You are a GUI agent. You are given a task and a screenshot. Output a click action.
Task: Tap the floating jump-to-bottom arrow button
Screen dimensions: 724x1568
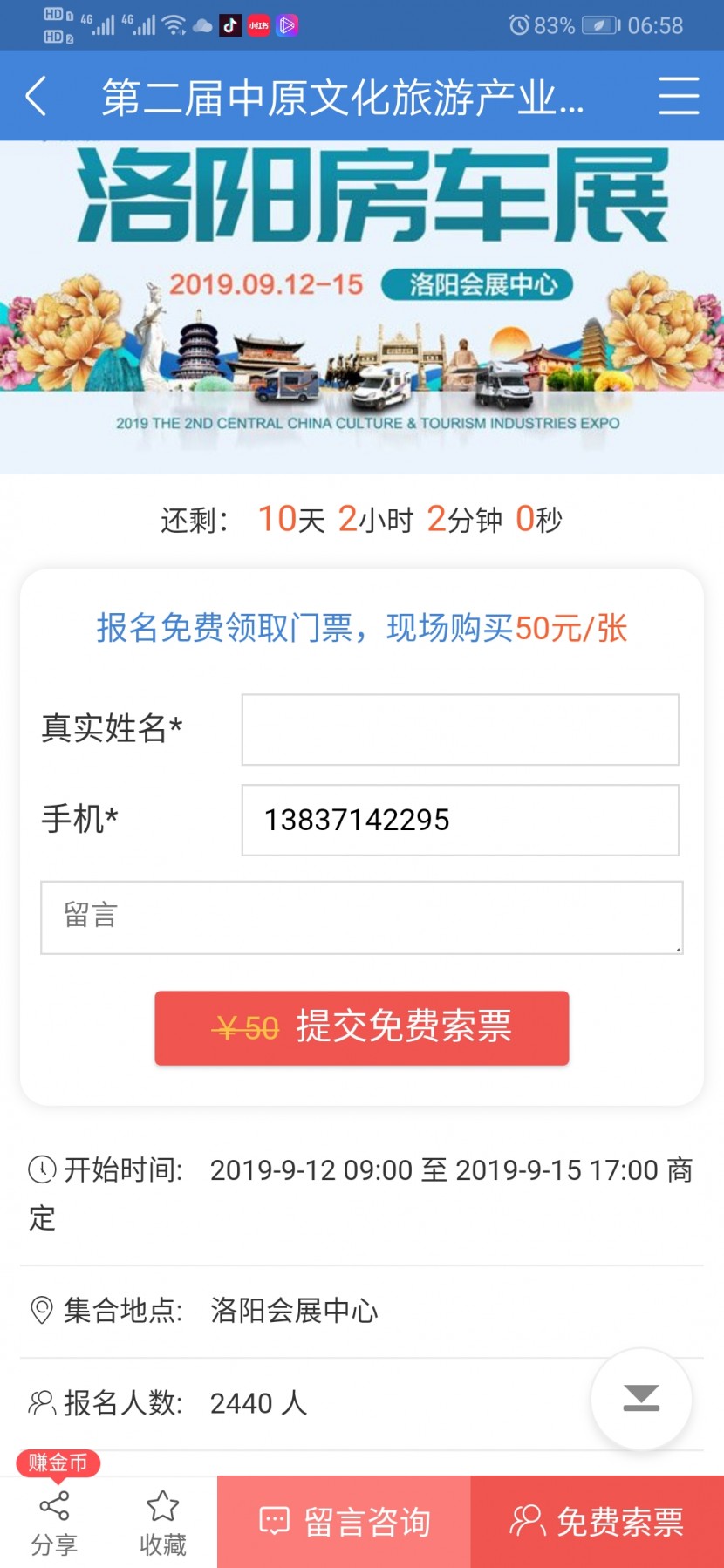641,1398
